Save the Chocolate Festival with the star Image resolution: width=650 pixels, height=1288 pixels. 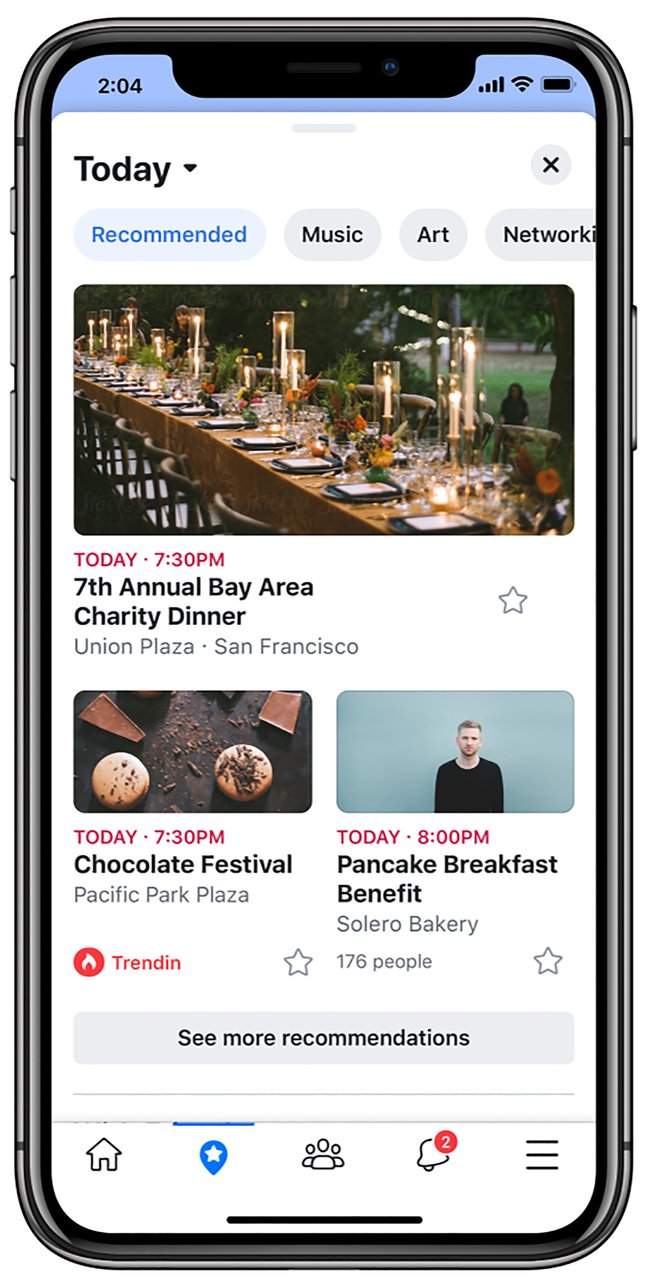click(x=298, y=963)
